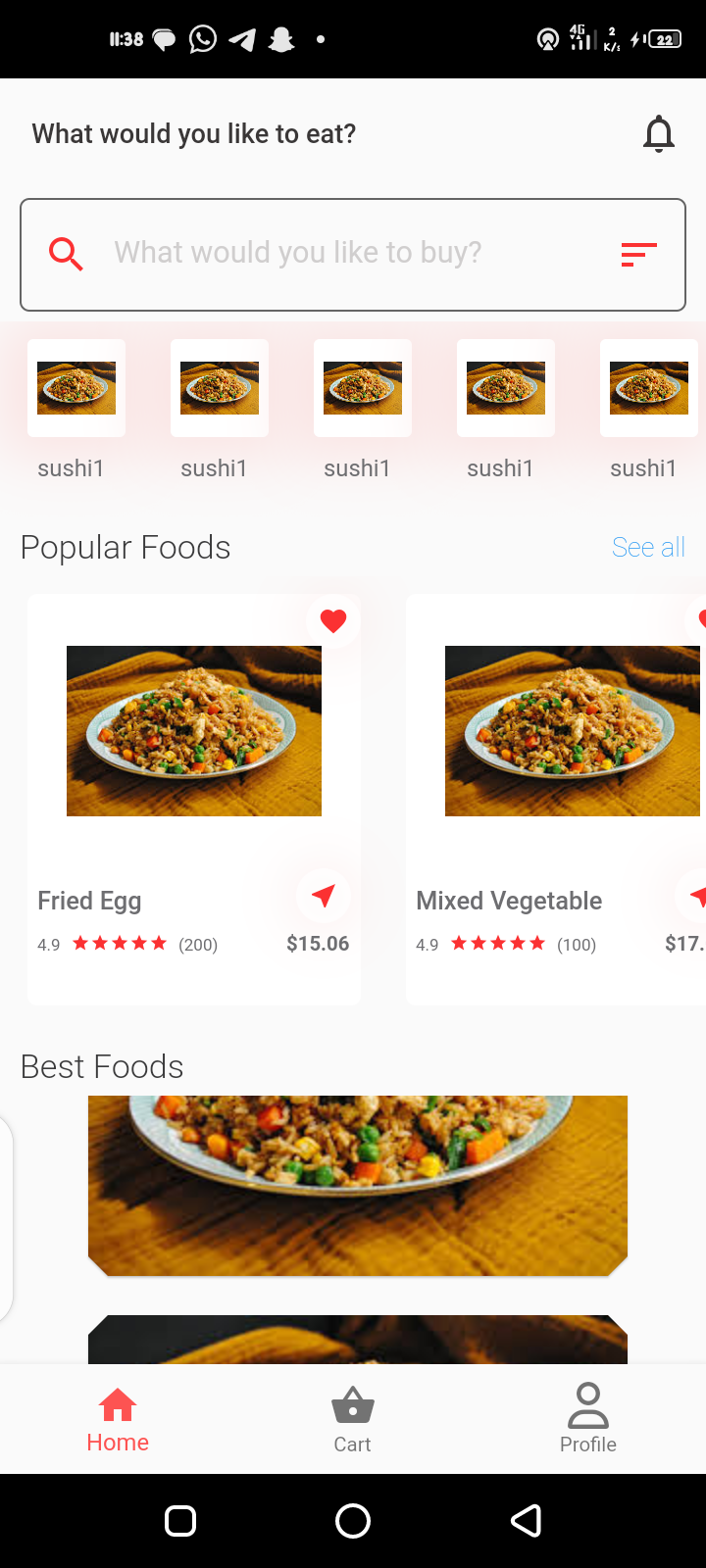Show recent apps from the navigation bar

point(180,1521)
